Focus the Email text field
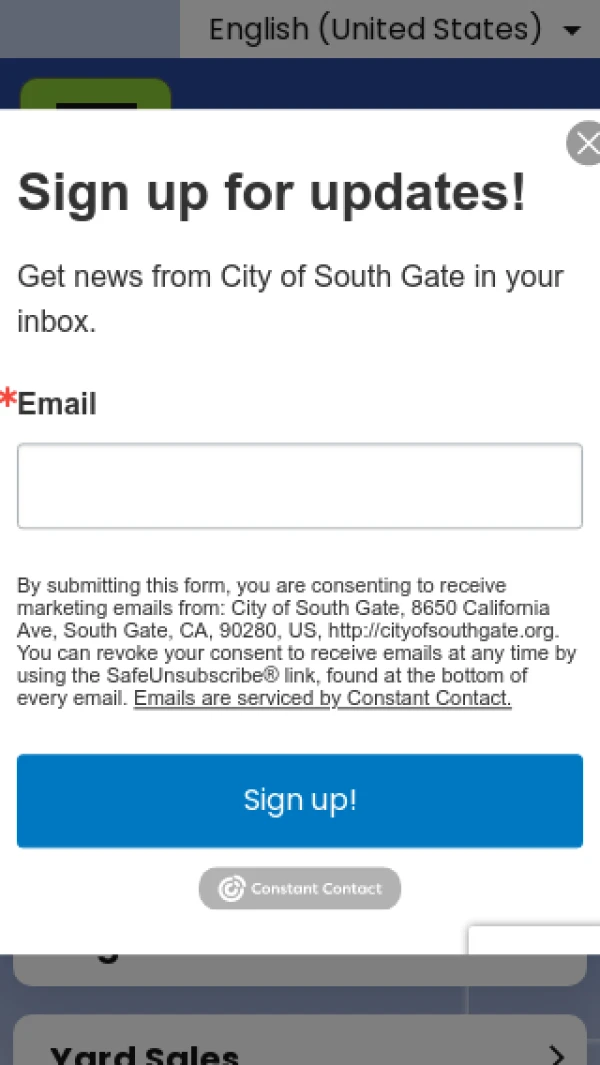The height and width of the screenshot is (1065, 600). click(300, 486)
